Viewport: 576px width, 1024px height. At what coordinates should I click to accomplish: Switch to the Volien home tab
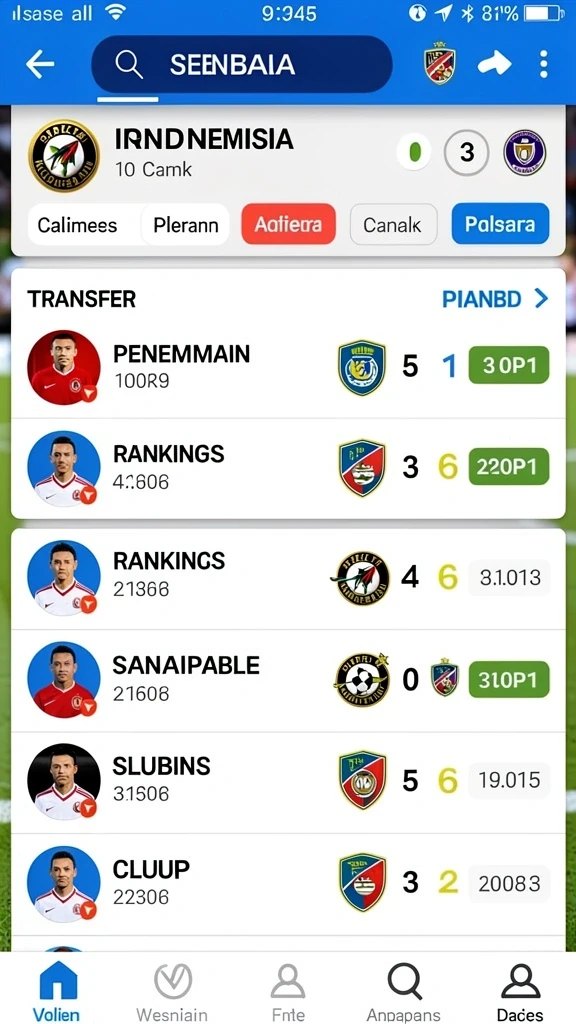57,991
